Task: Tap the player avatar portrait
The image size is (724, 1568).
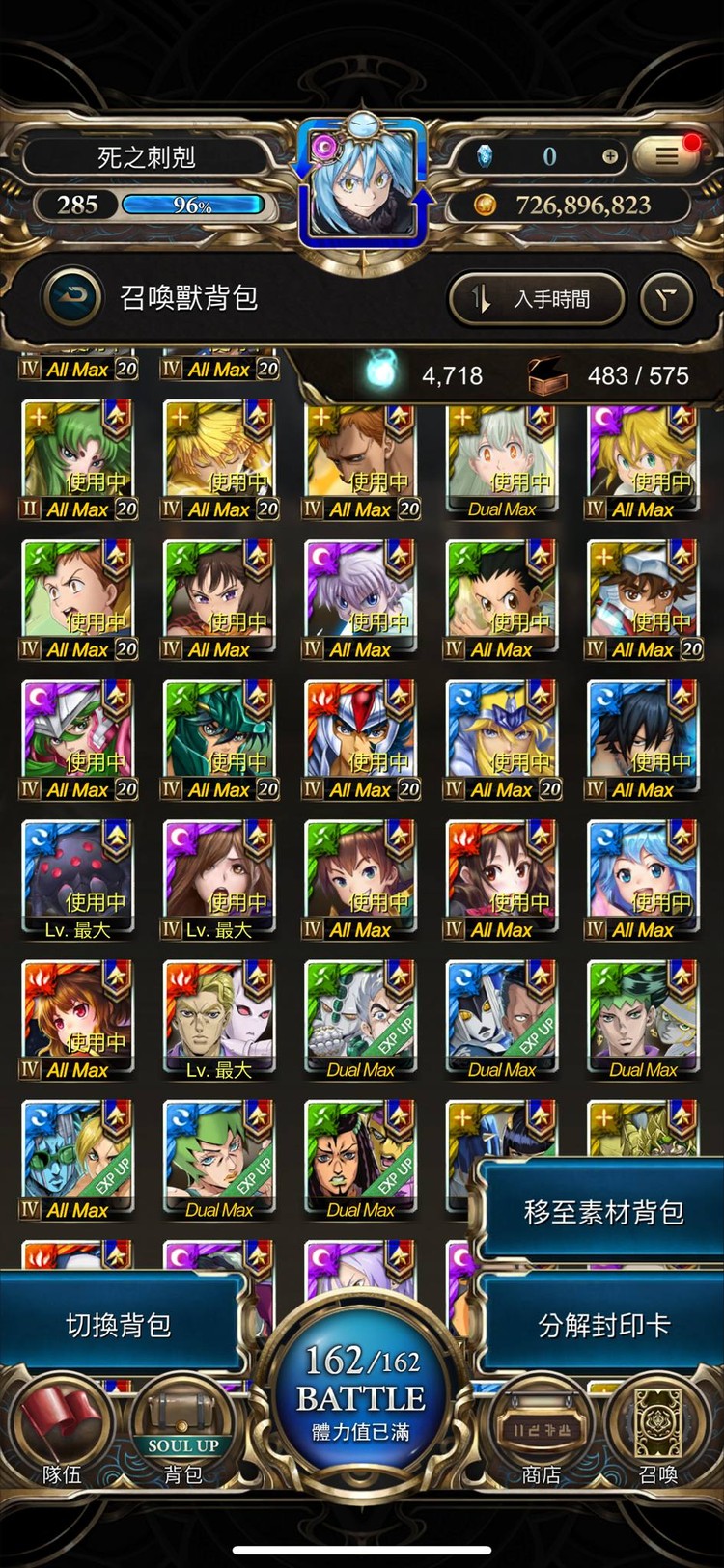Action: [x=362, y=183]
